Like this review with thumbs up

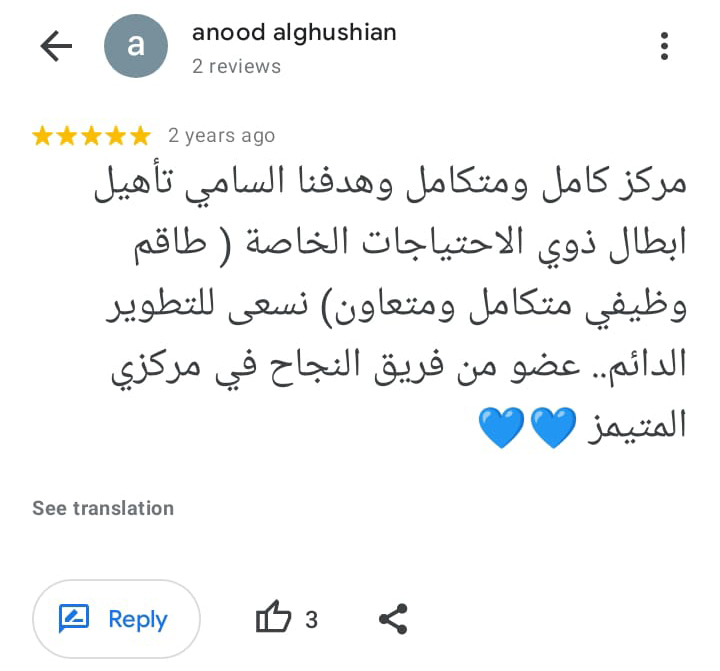tap(274, 619)
